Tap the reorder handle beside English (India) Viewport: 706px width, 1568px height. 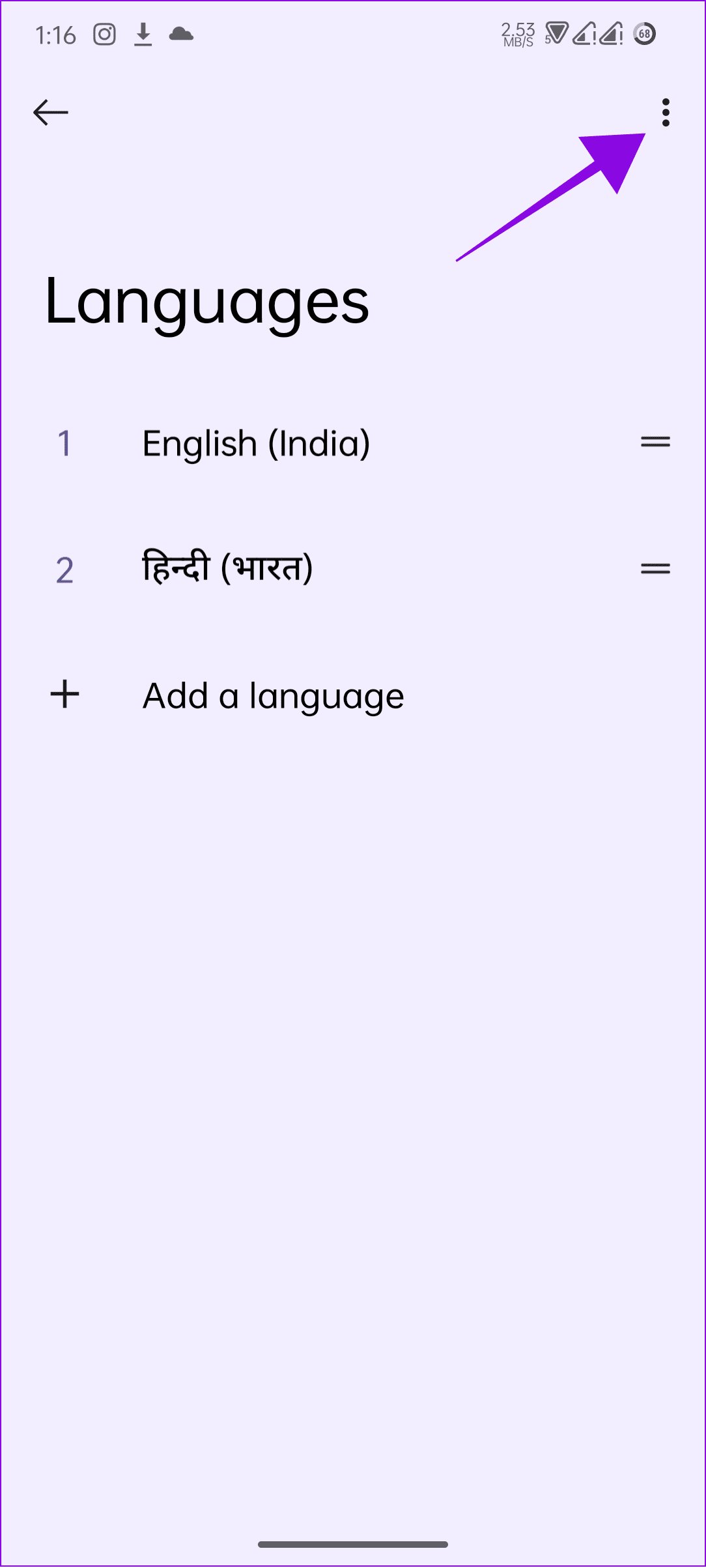coord(655,443)
